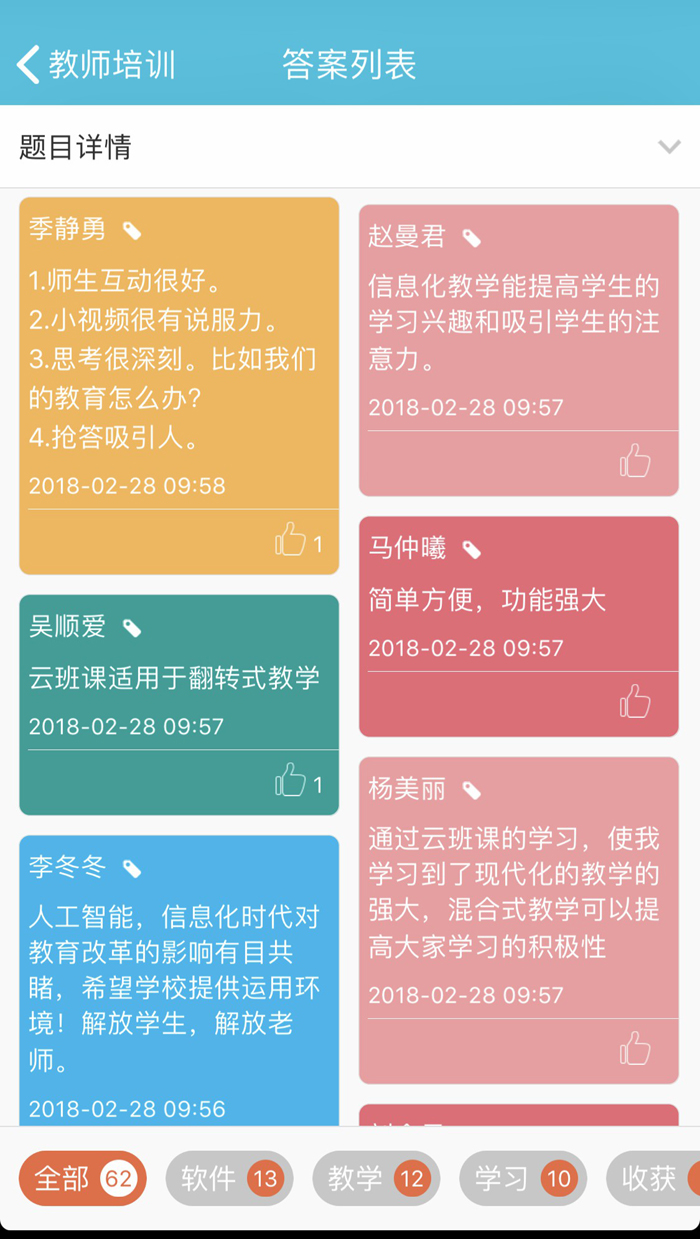Tap the tag icon beside 赵曼君

472,238
